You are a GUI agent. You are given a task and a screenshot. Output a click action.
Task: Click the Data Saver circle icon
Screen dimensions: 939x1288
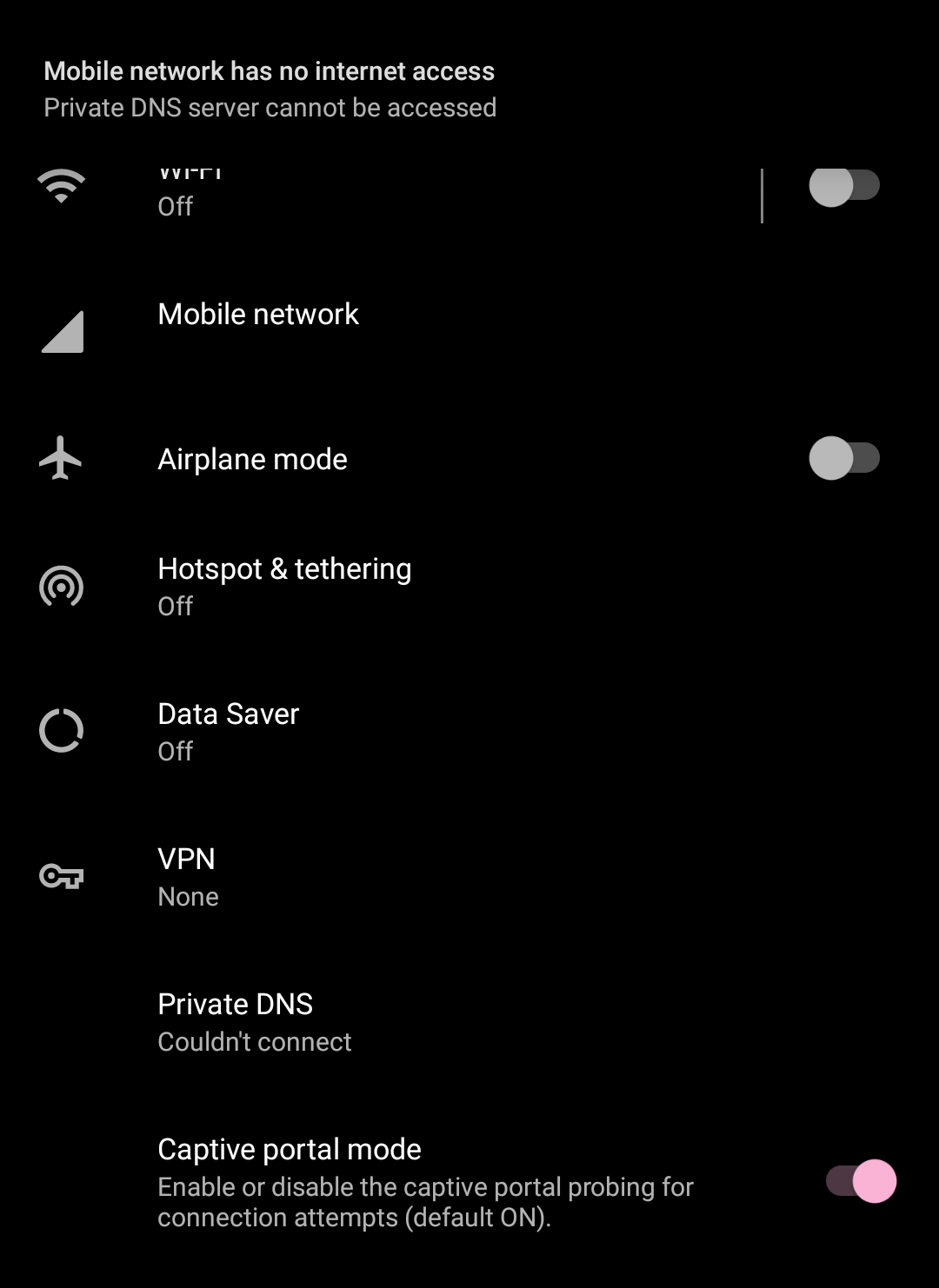59,731
